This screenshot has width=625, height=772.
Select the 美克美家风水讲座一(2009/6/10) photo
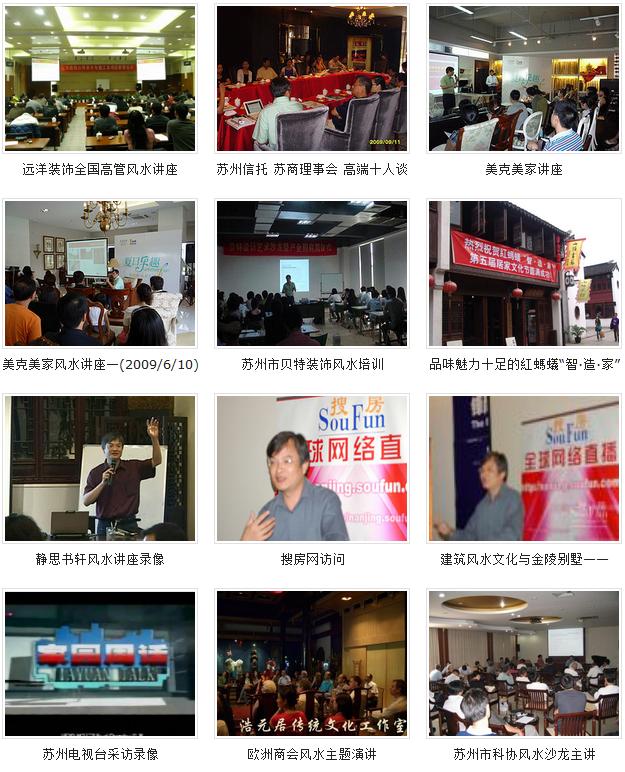(99, 273)
